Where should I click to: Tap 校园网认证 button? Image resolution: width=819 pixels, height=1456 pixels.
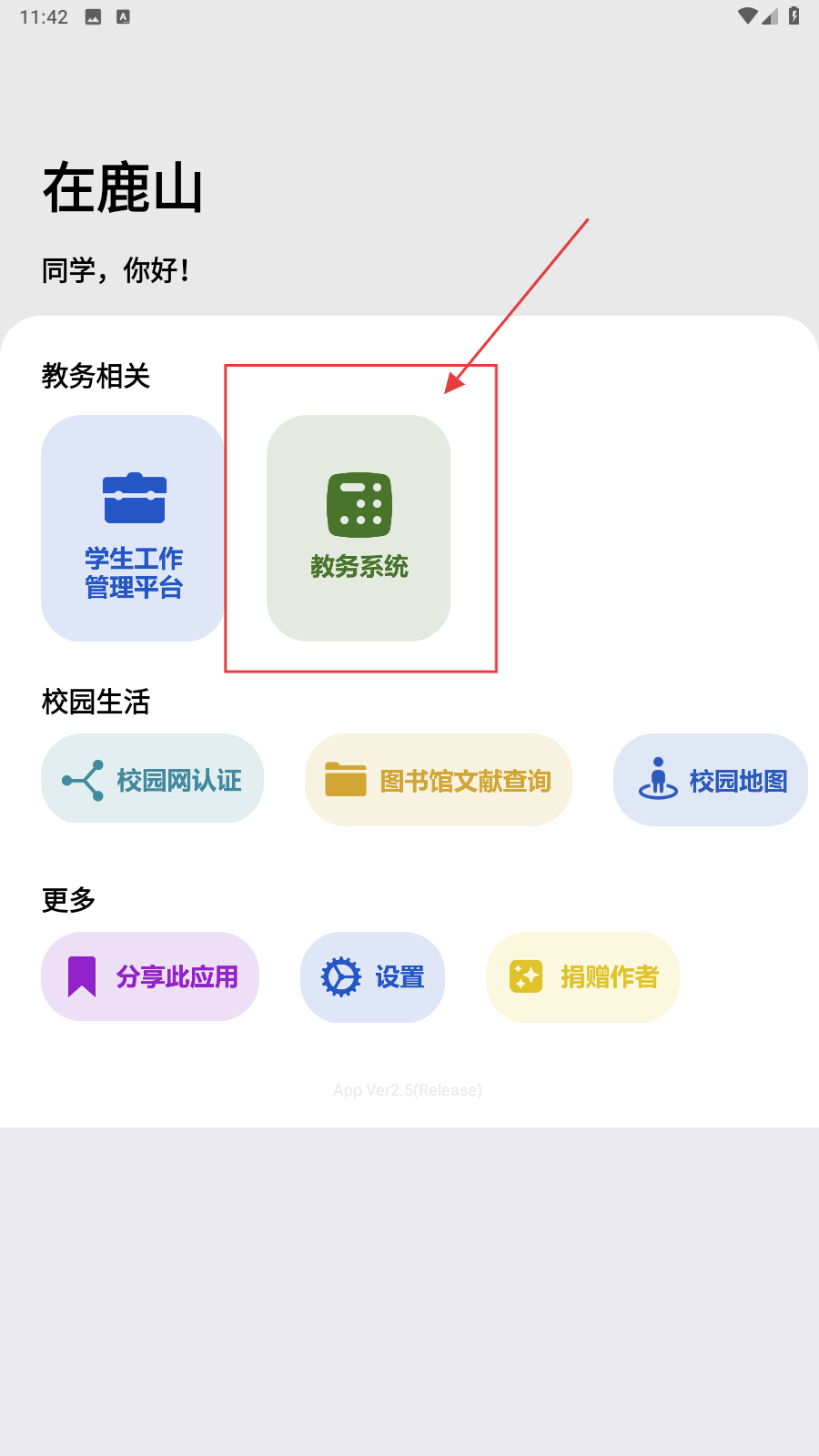tap(152, 779)
